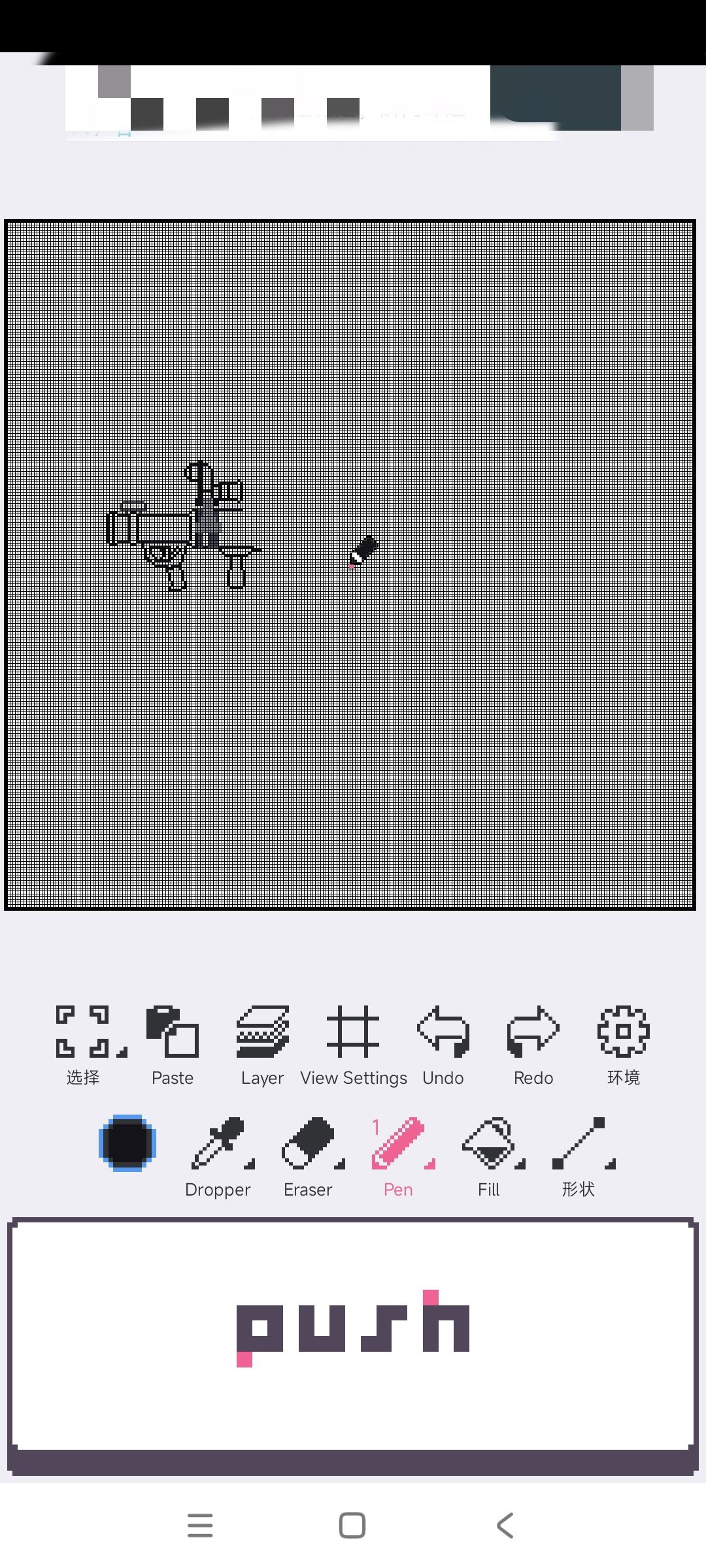The height and width of the screenshot is (1568, 706).
Task: Tap the drawn eraser sprite on canvas
Action: coord(363,552)
